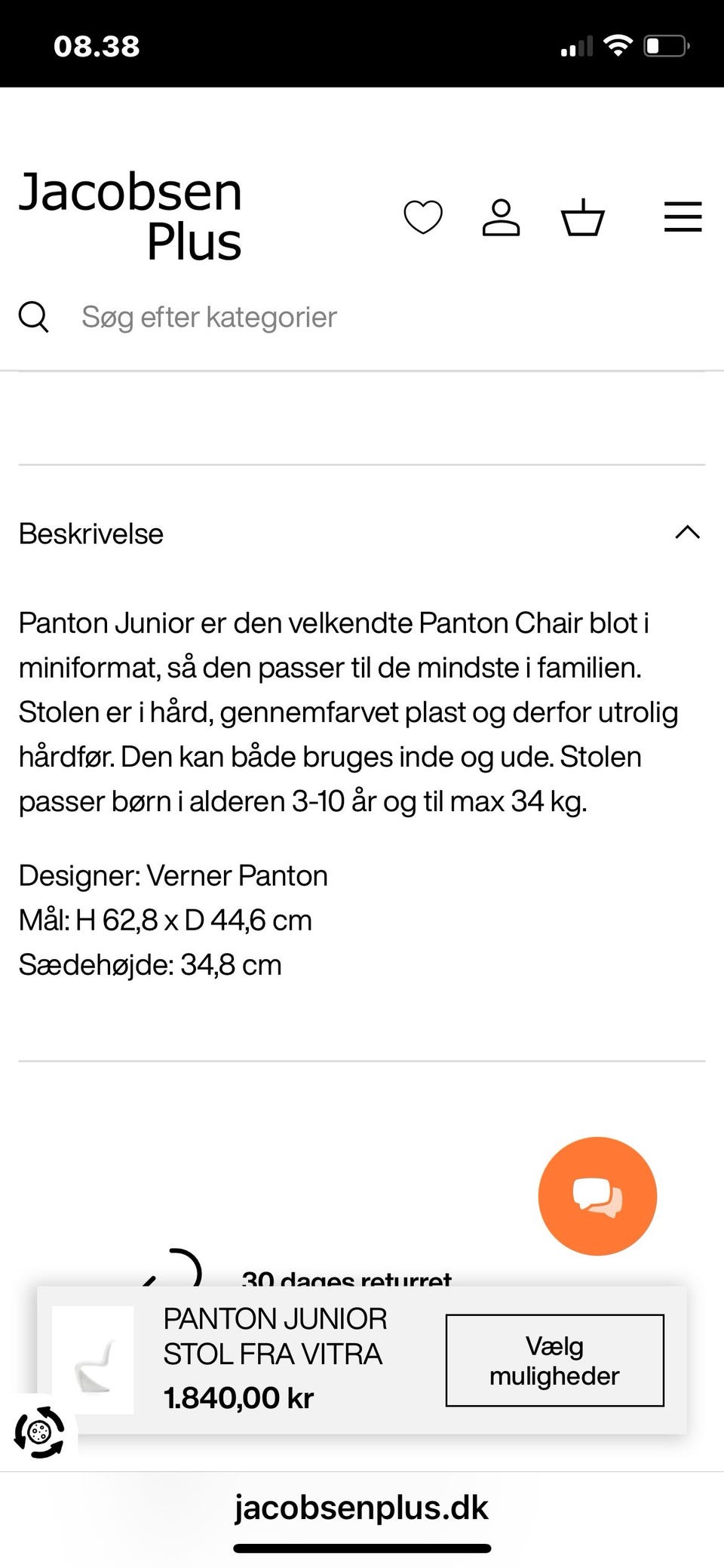Open the orange chat support bubble
The height and width of the screenshot is (1568, 724).
(597, 1194)
